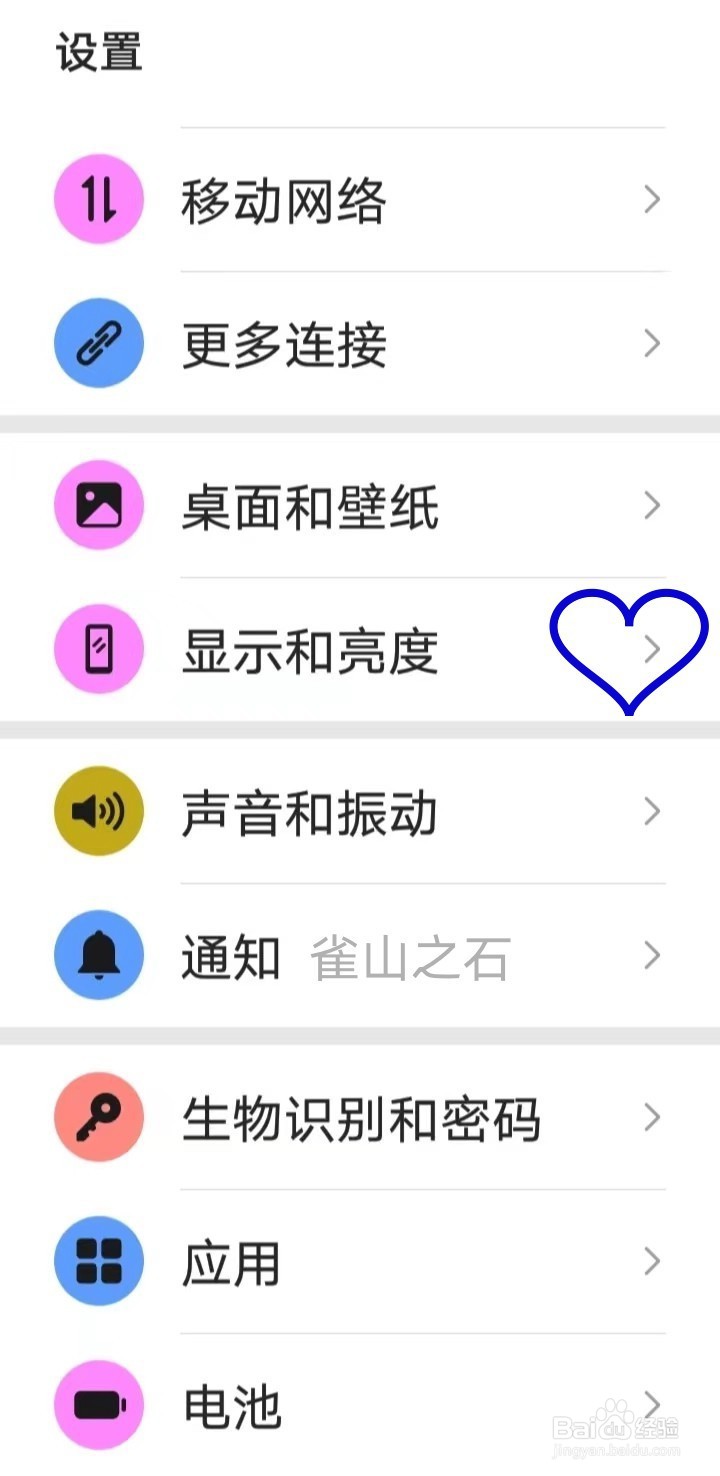Open the 桌面和壁纸 picture icon

[98, 505]
